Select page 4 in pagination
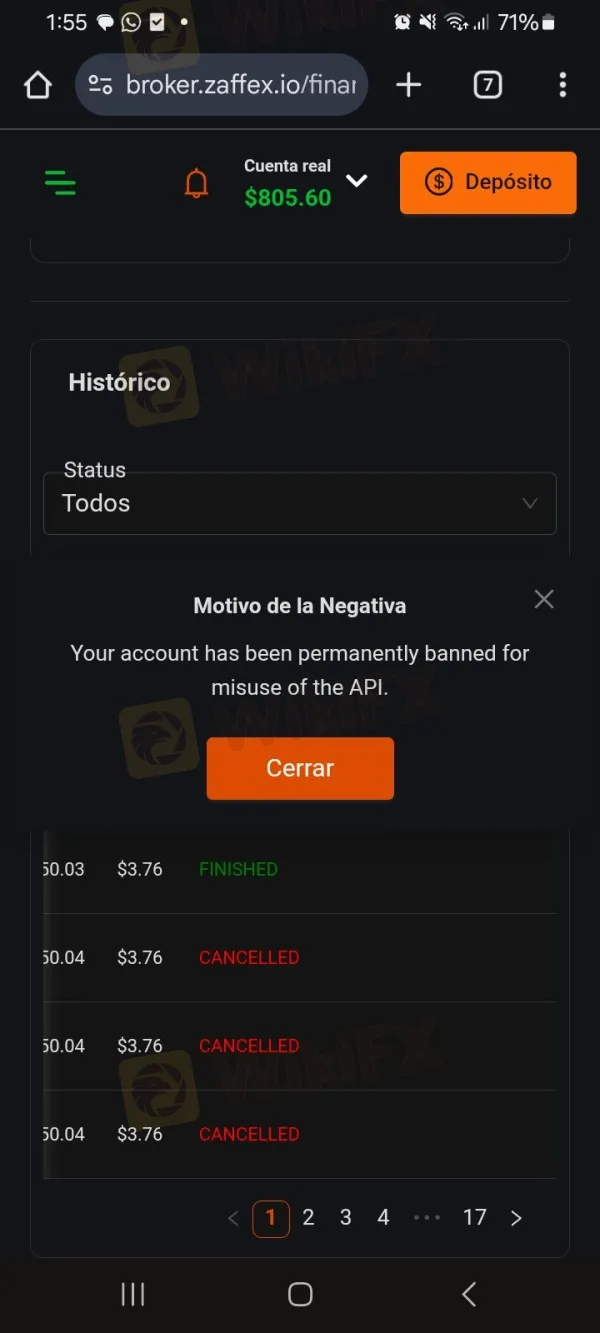The width and height of the screenshot is (600, 1333). (x=383, y=1217)
